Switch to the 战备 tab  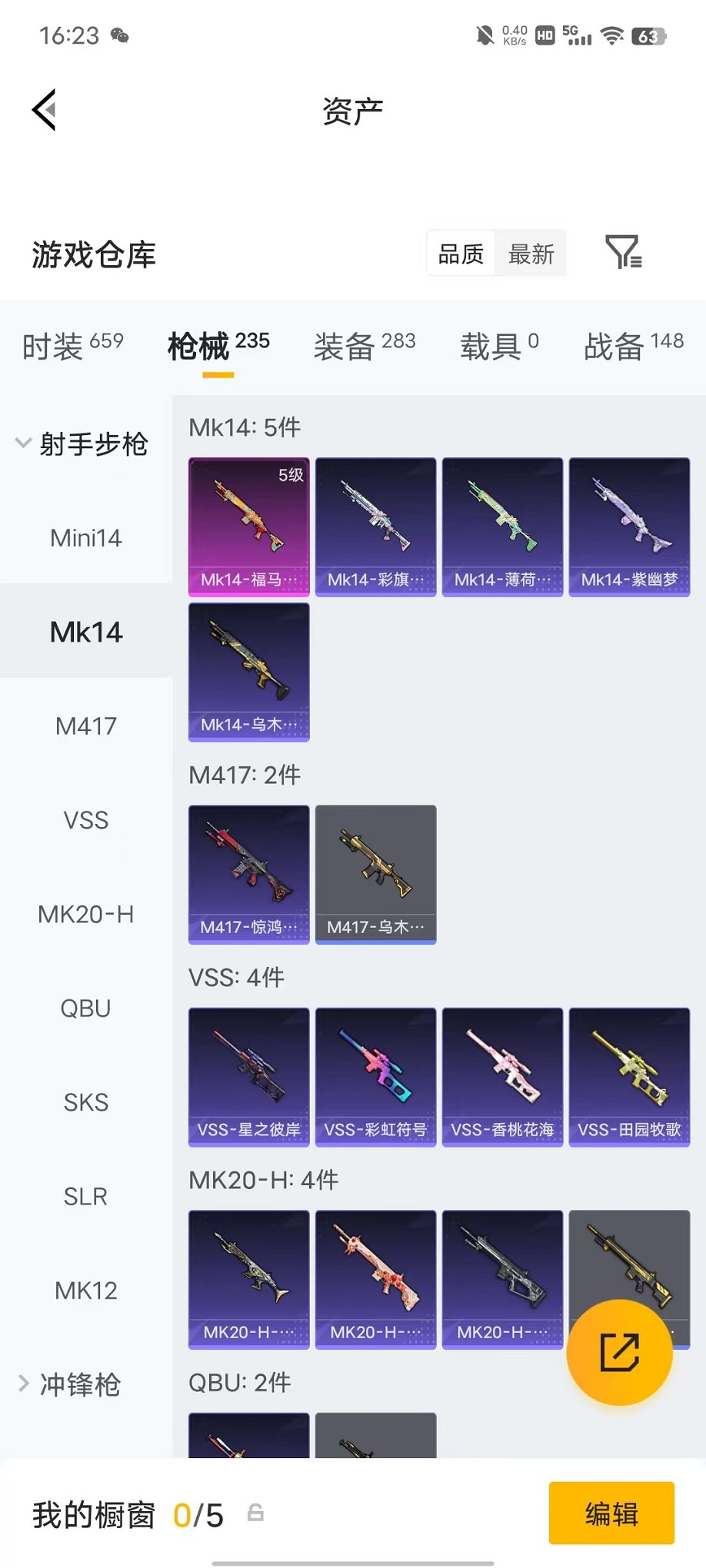[x=634, y=345]
